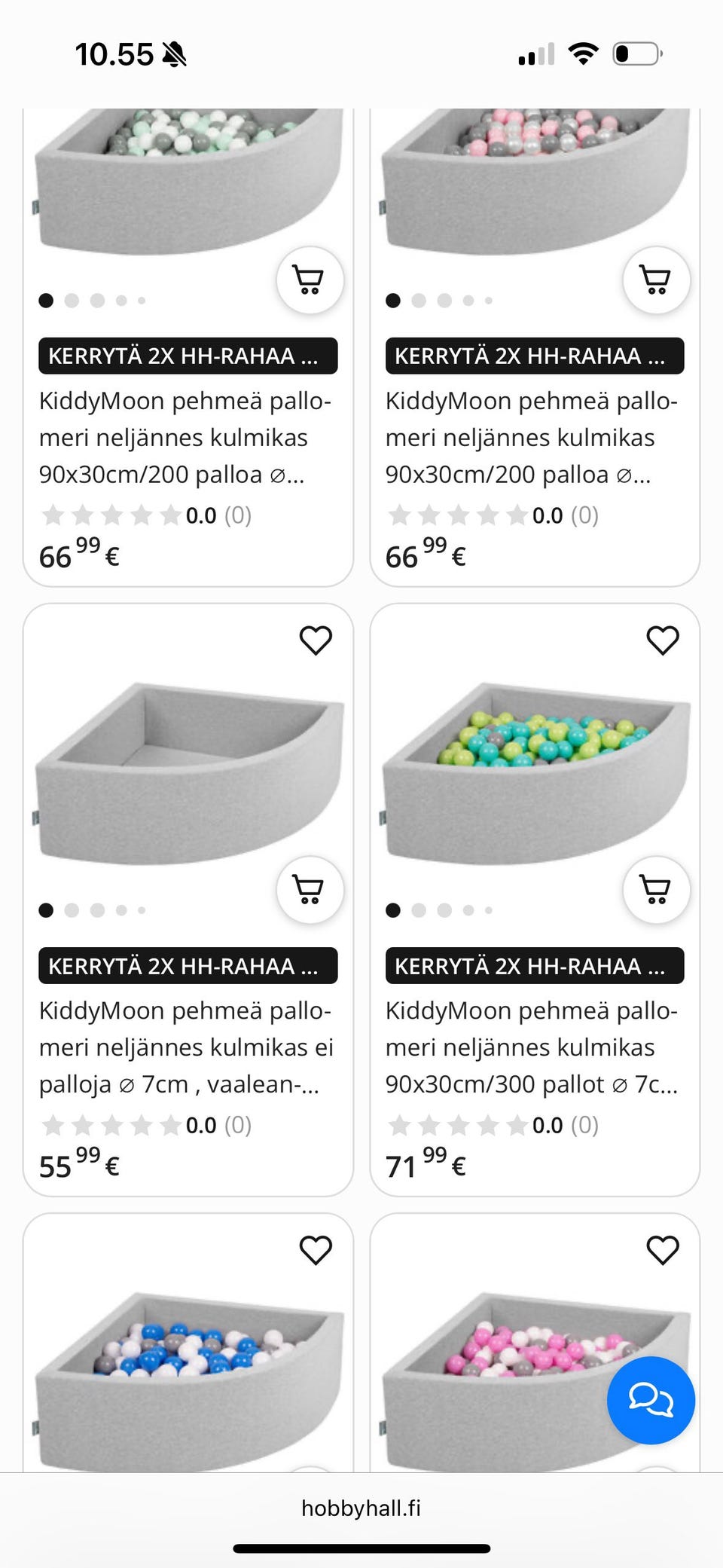Add the empty gray ball pit to cart

click(x=311, y=890)
